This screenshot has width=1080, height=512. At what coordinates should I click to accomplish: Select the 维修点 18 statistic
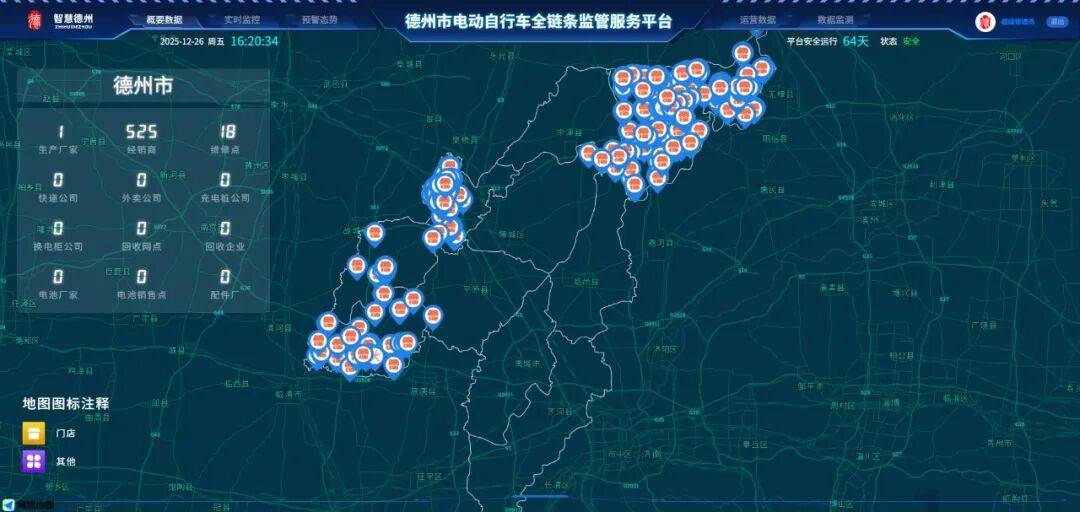point(227,138)
